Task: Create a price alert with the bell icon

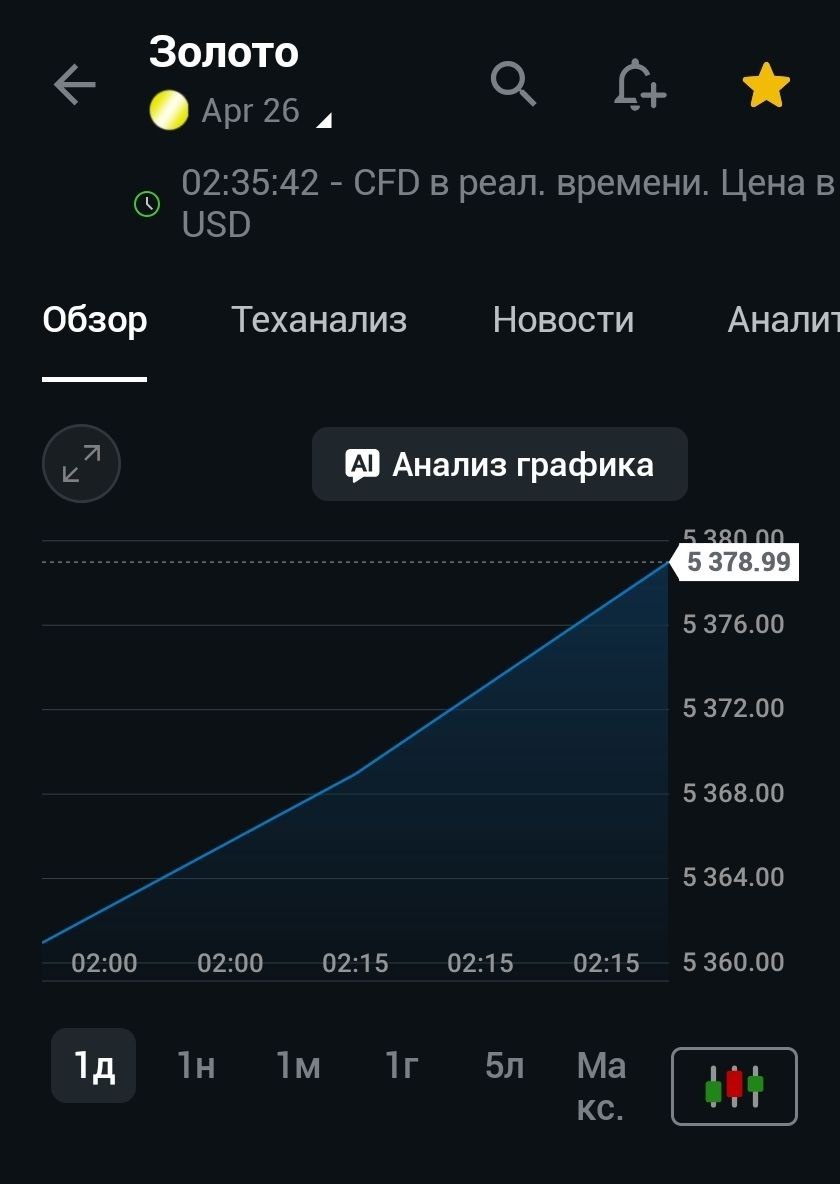Action: 639,84
